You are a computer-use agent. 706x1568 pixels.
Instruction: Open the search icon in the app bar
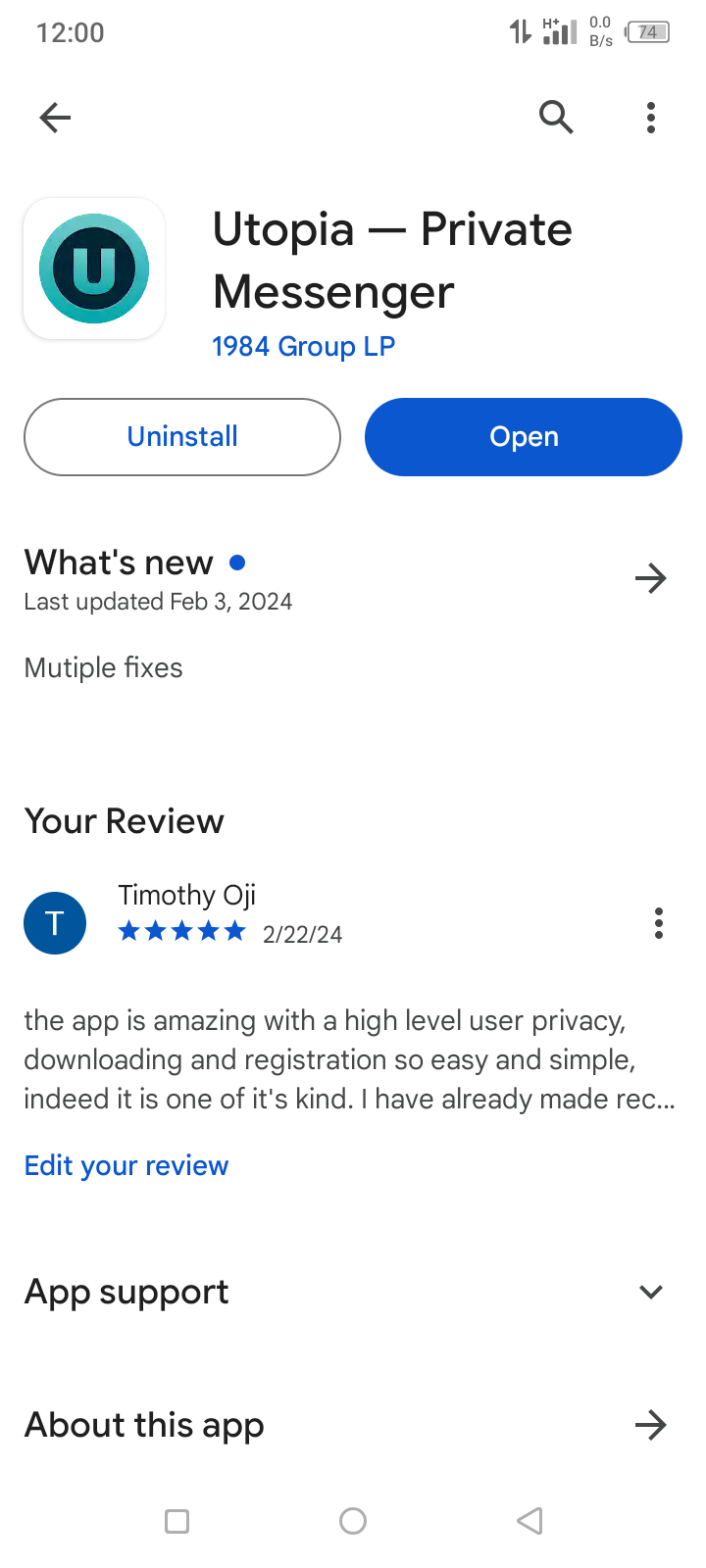pos(556,118)
